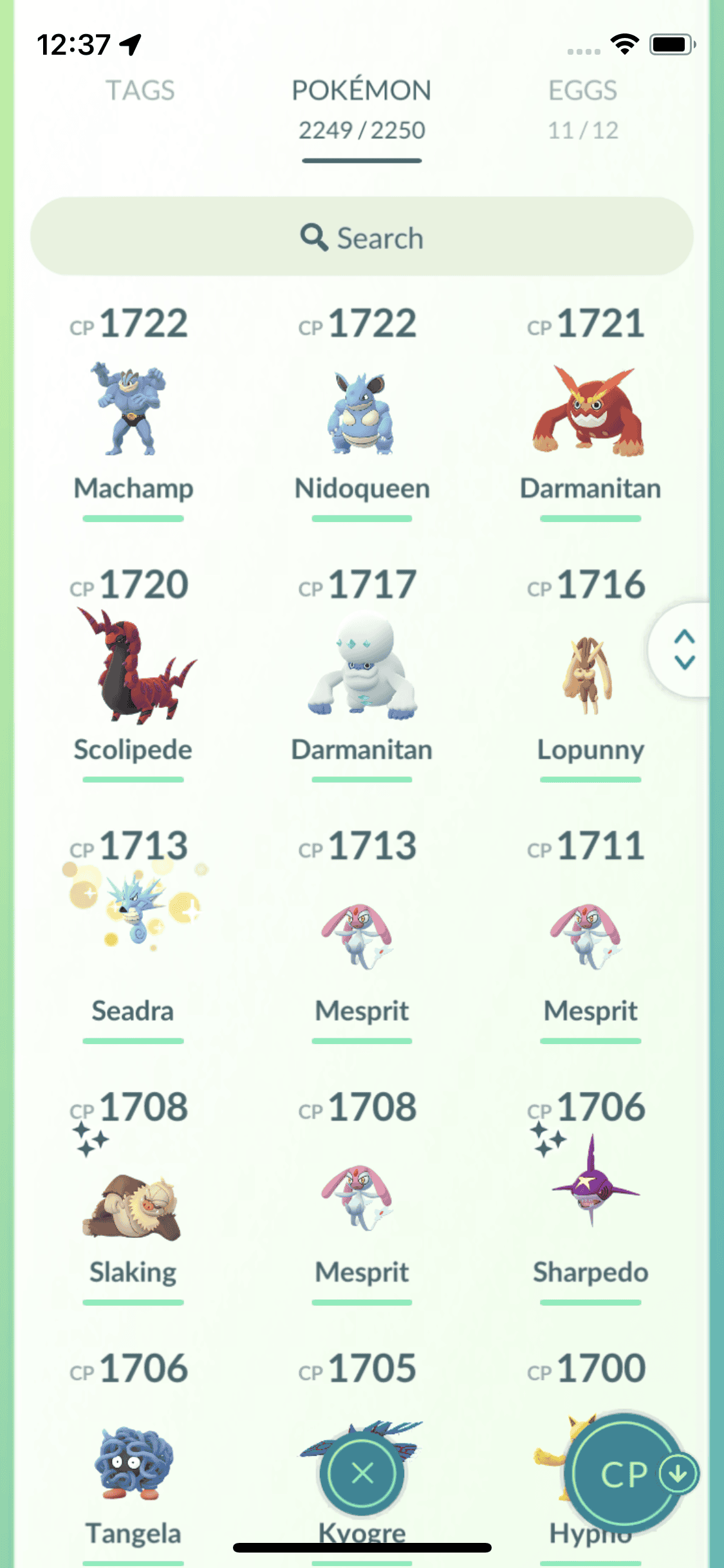Screen dimensions: 724x1568
Task: Open the Pokémon search field
Action: click(x=362, y=238)
